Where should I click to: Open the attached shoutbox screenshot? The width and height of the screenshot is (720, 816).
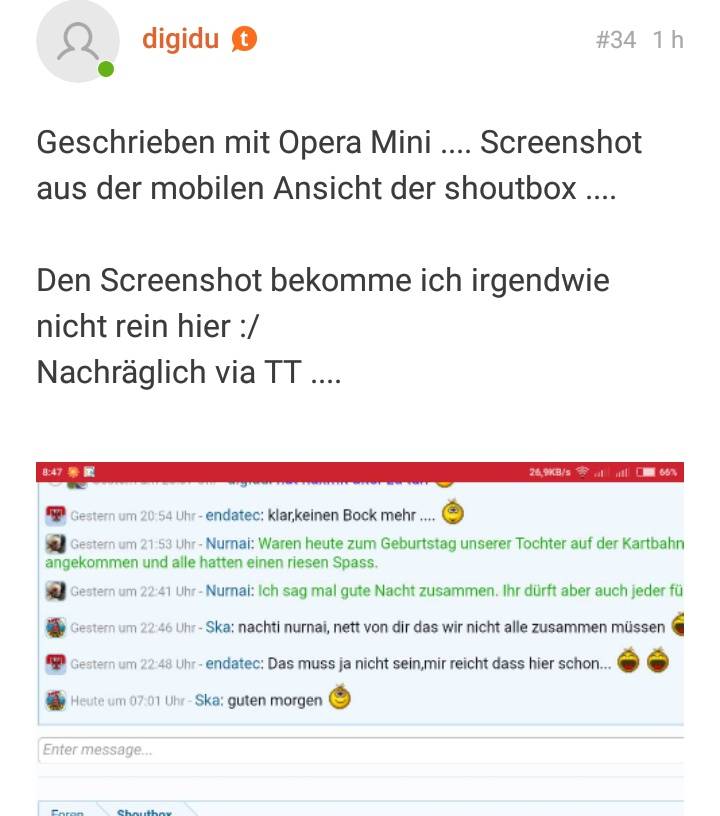tap(360, 630)
